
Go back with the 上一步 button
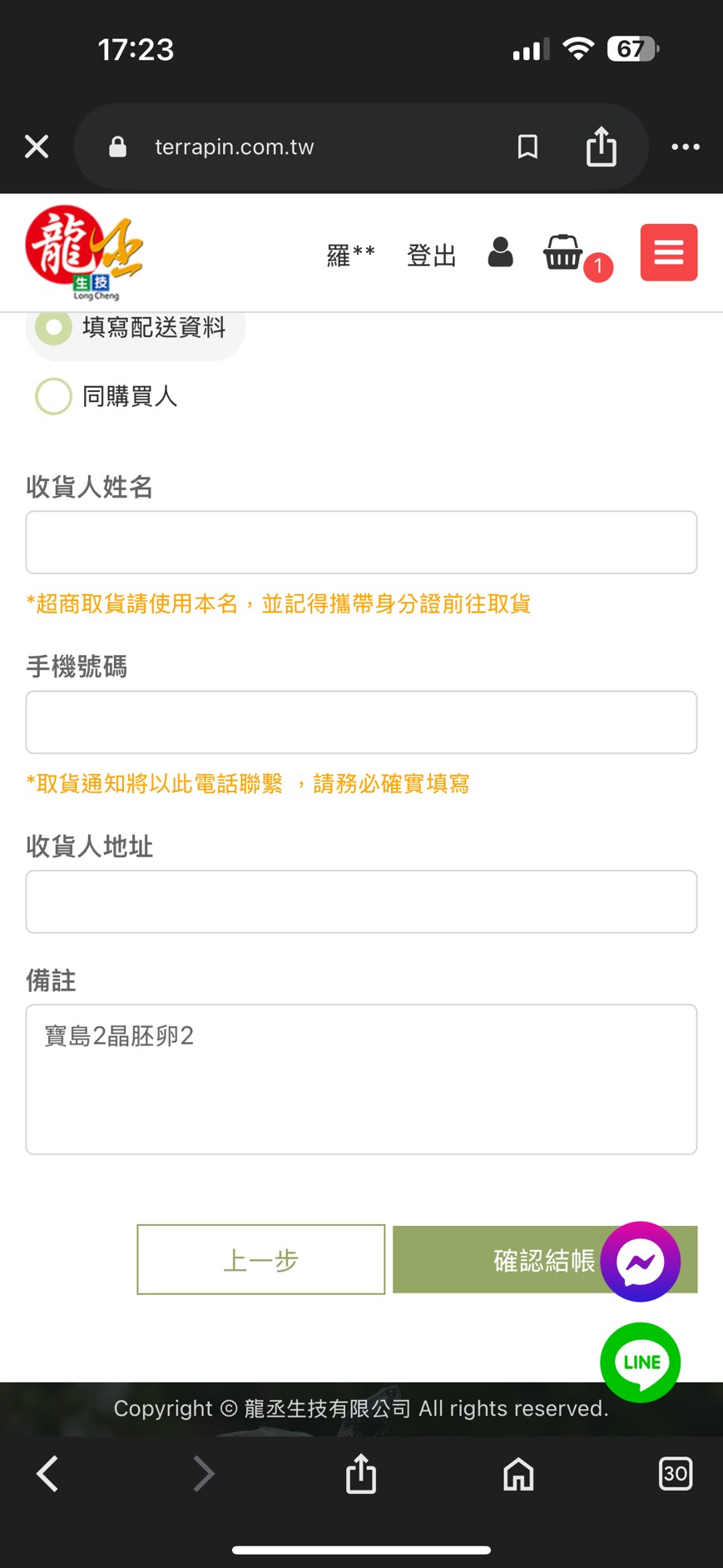click(x=261, y=1259)
